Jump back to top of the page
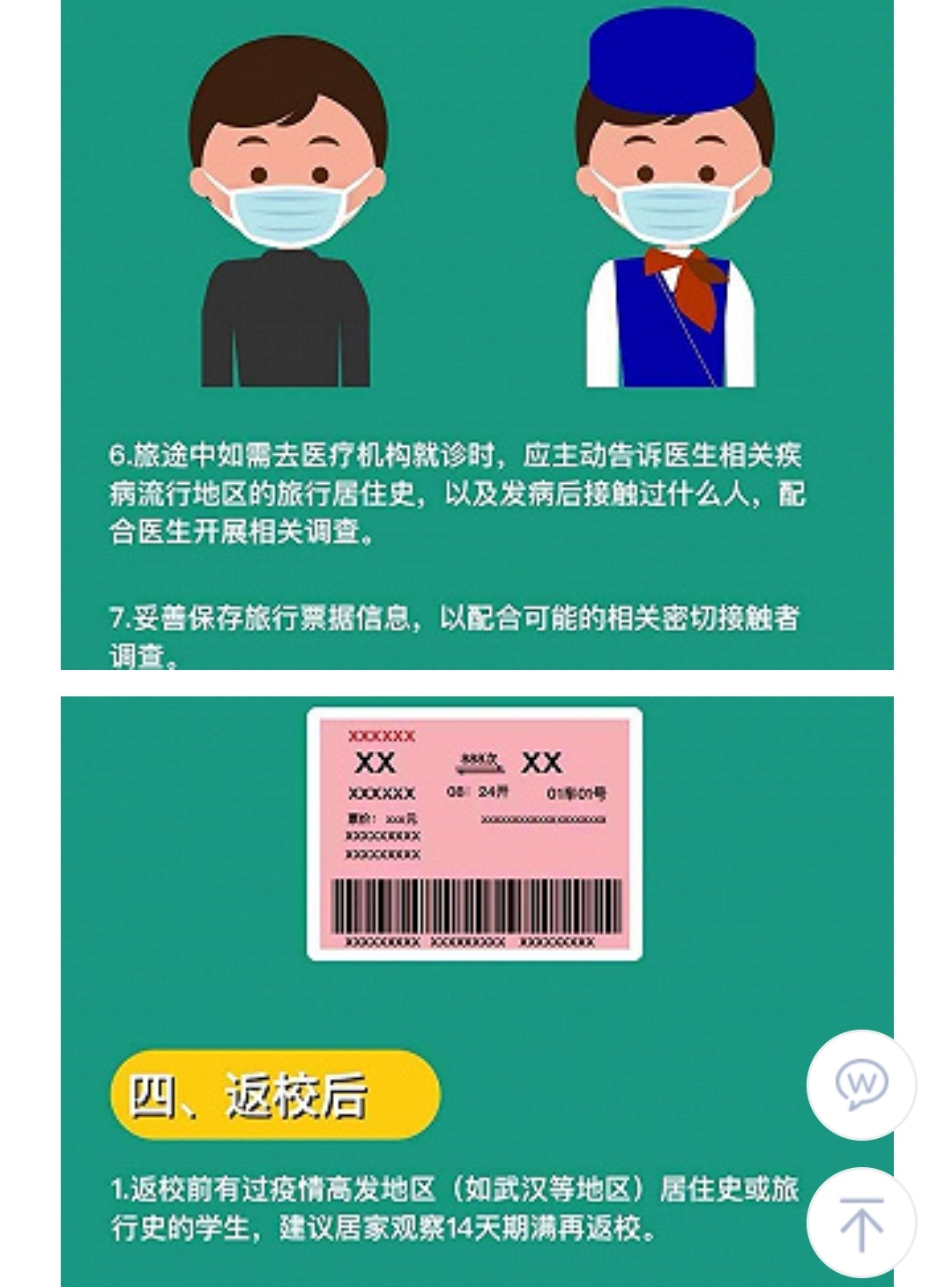This screenshot has height=1287, width=952. (861, 1223)
